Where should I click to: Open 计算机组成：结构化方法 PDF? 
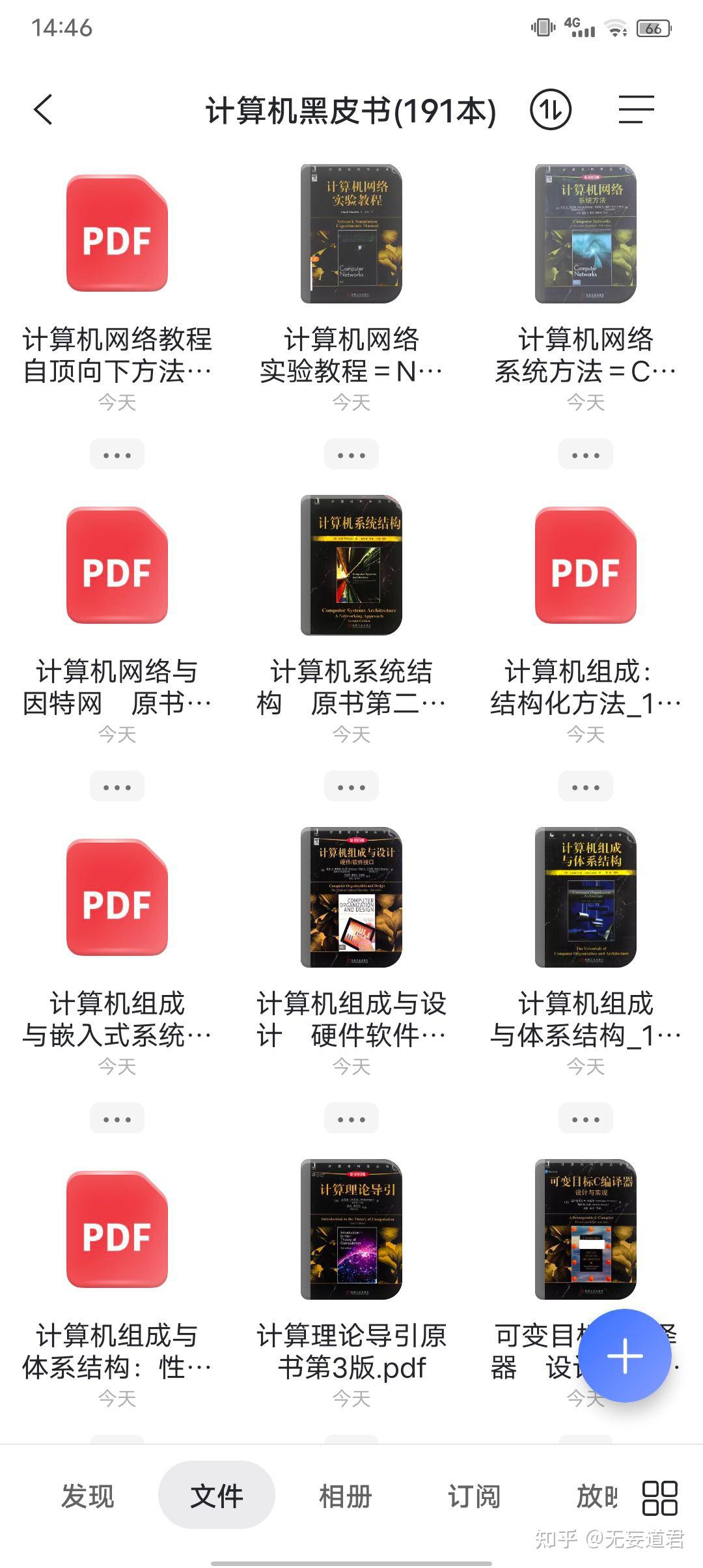click(x=586, y=565)
